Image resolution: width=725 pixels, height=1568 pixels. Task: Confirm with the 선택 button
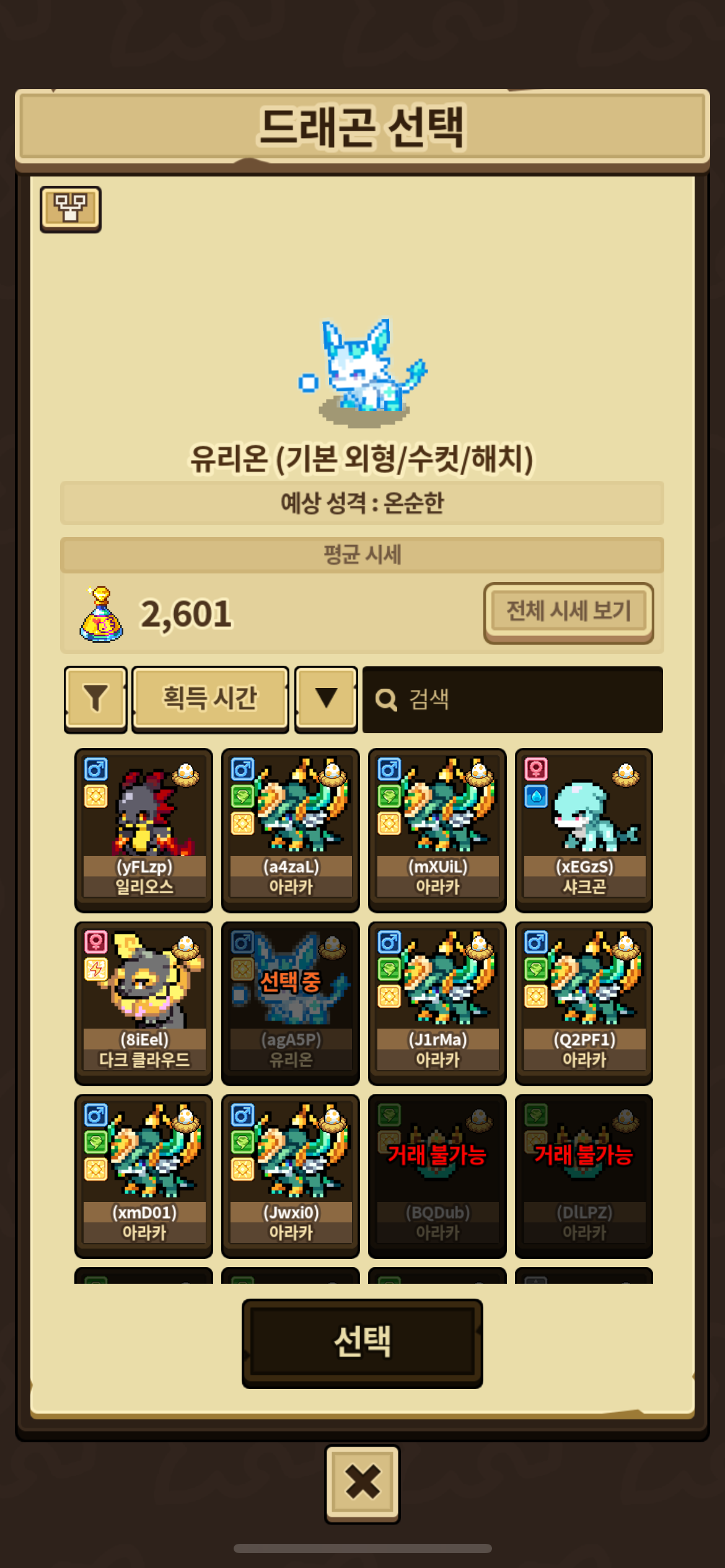click(362, 1342)
